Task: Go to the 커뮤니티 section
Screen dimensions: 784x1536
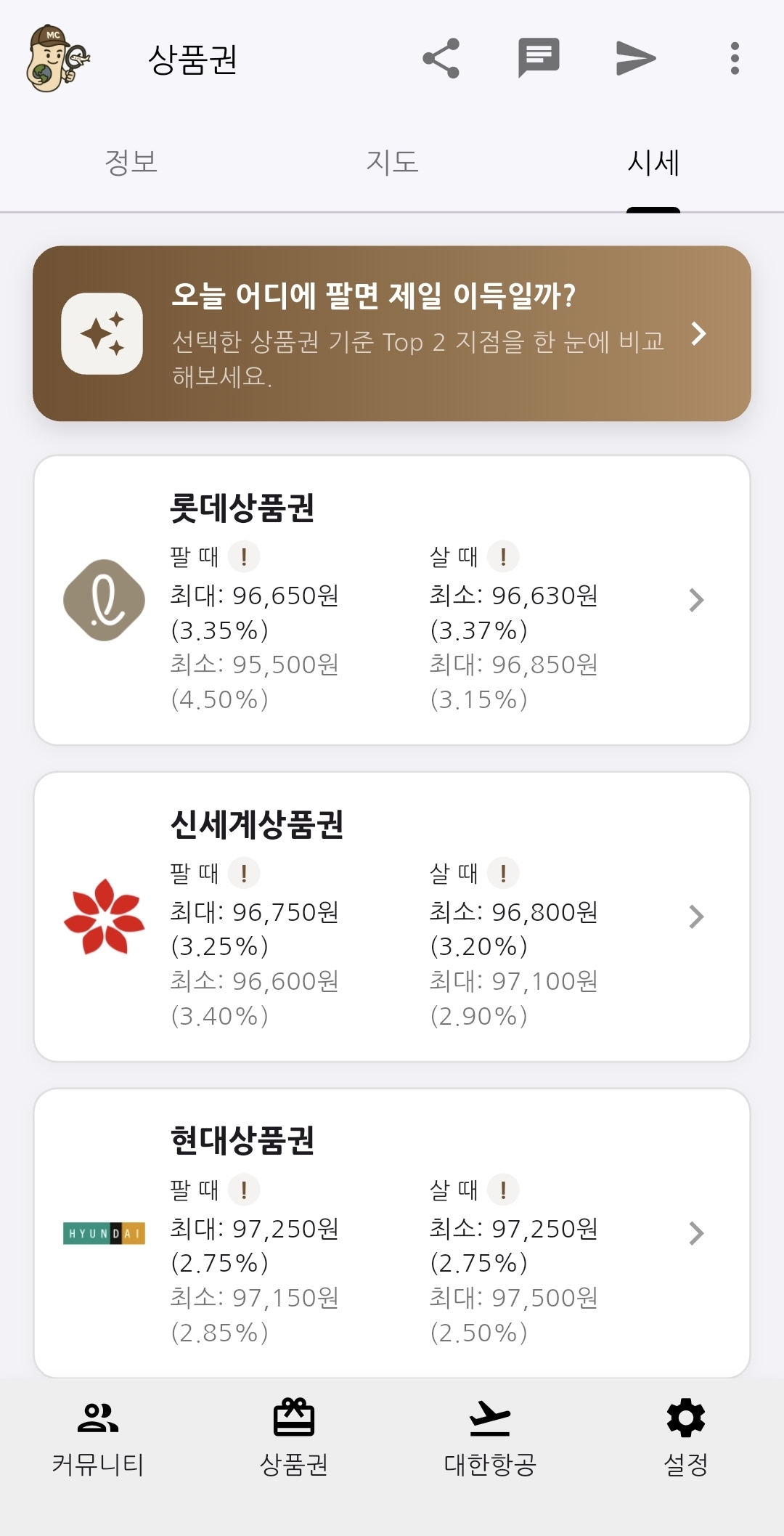Action: point(98,1438)
